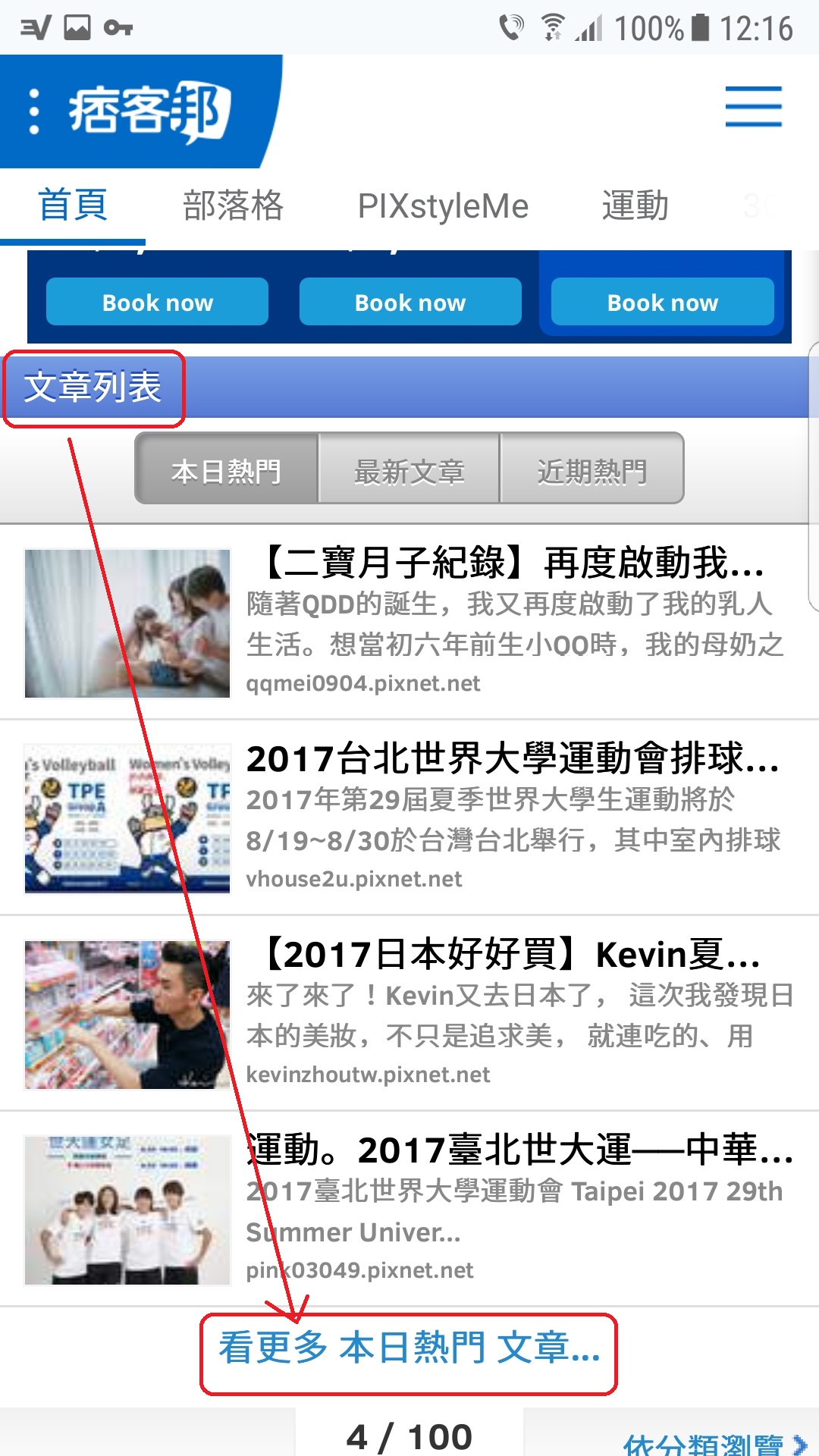Open the 2017台北世界大學運動會排球 article
This screenshot has height=1456, width=819.
(x=512, y=759)
